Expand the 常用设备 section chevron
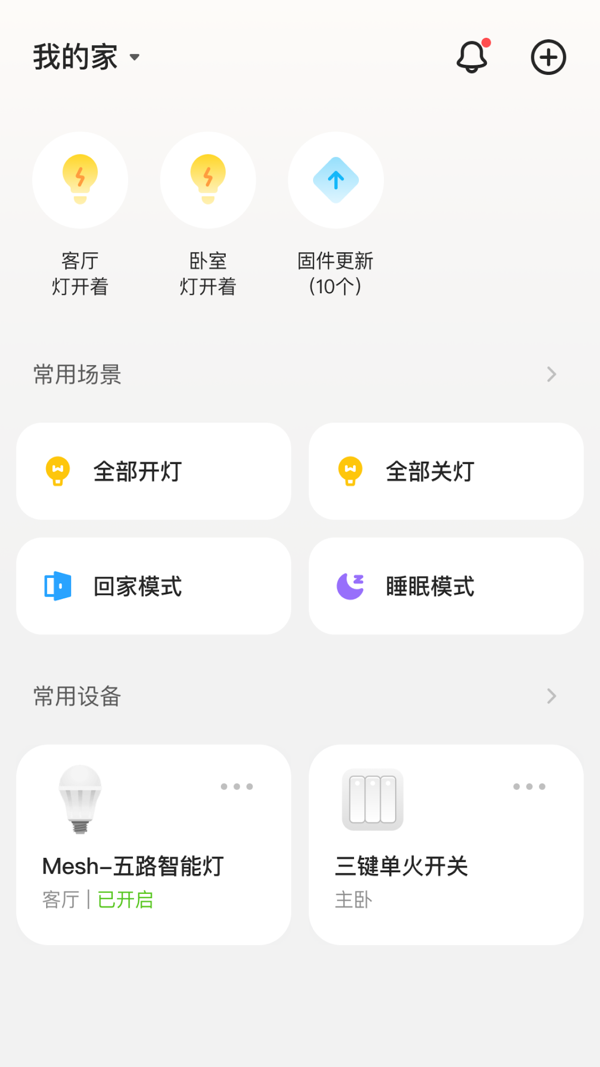Viewport: 600px width, 1067px height. pyautogui.click(x=552, y=696)
